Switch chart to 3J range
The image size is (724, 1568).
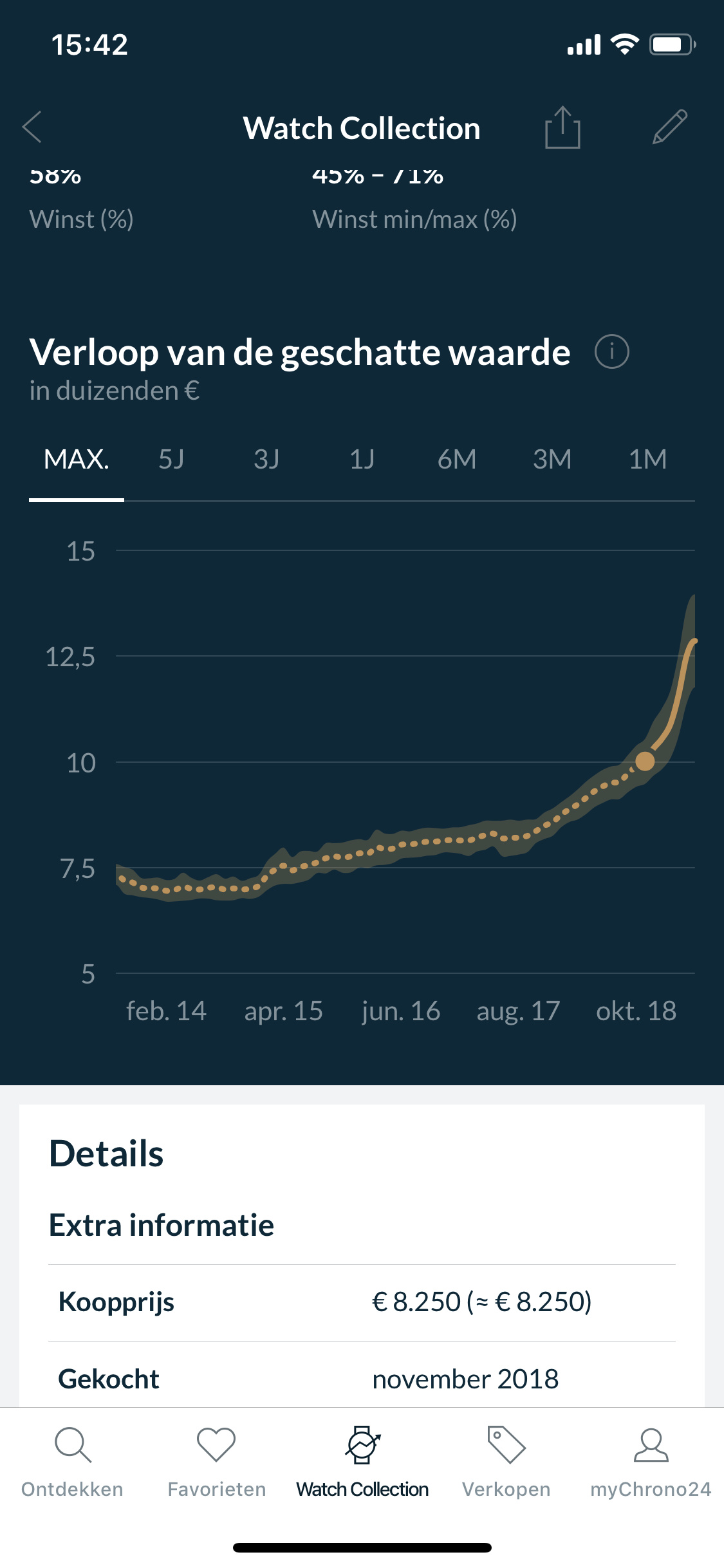pyautogui.click(x=266, y=460)
